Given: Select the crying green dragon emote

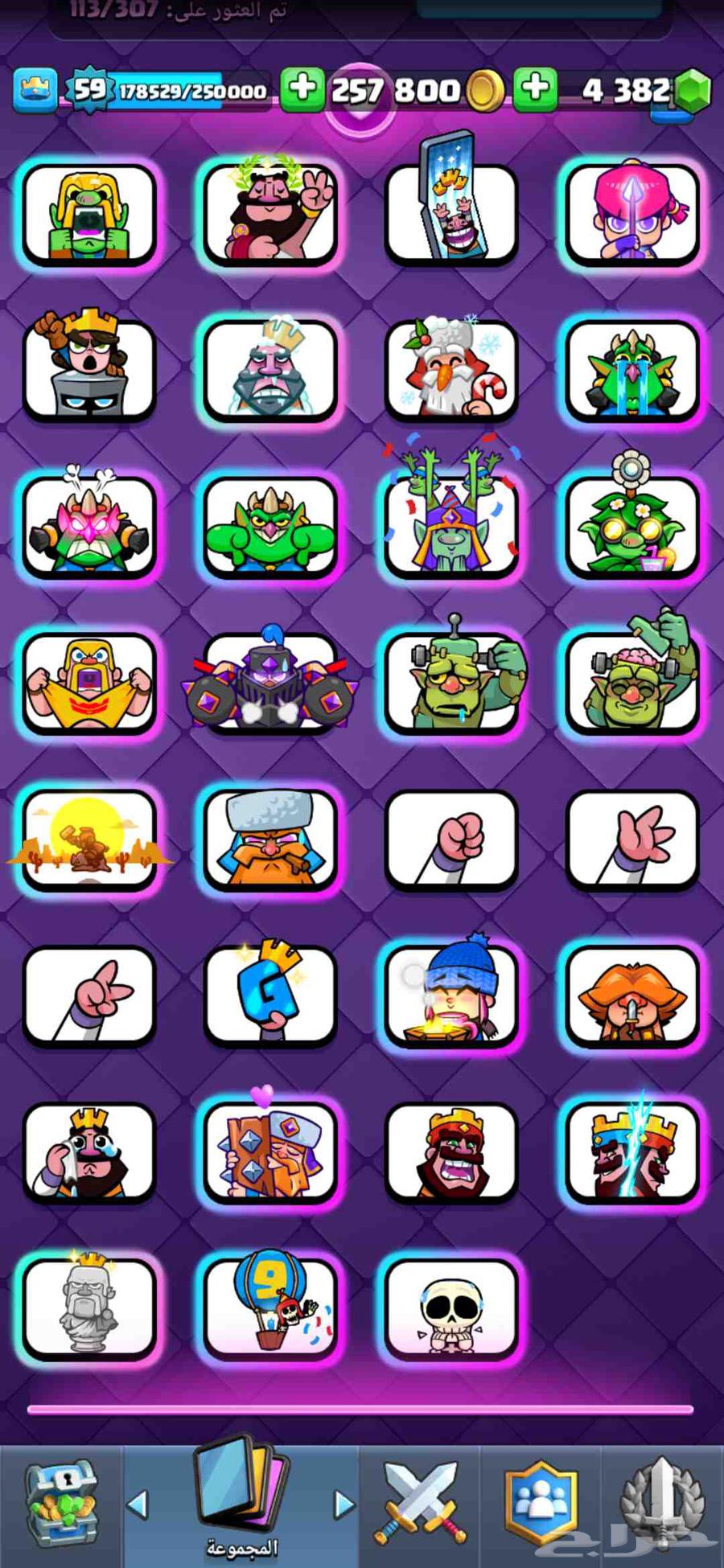Looking at the screenshot, I should point(631,370).
